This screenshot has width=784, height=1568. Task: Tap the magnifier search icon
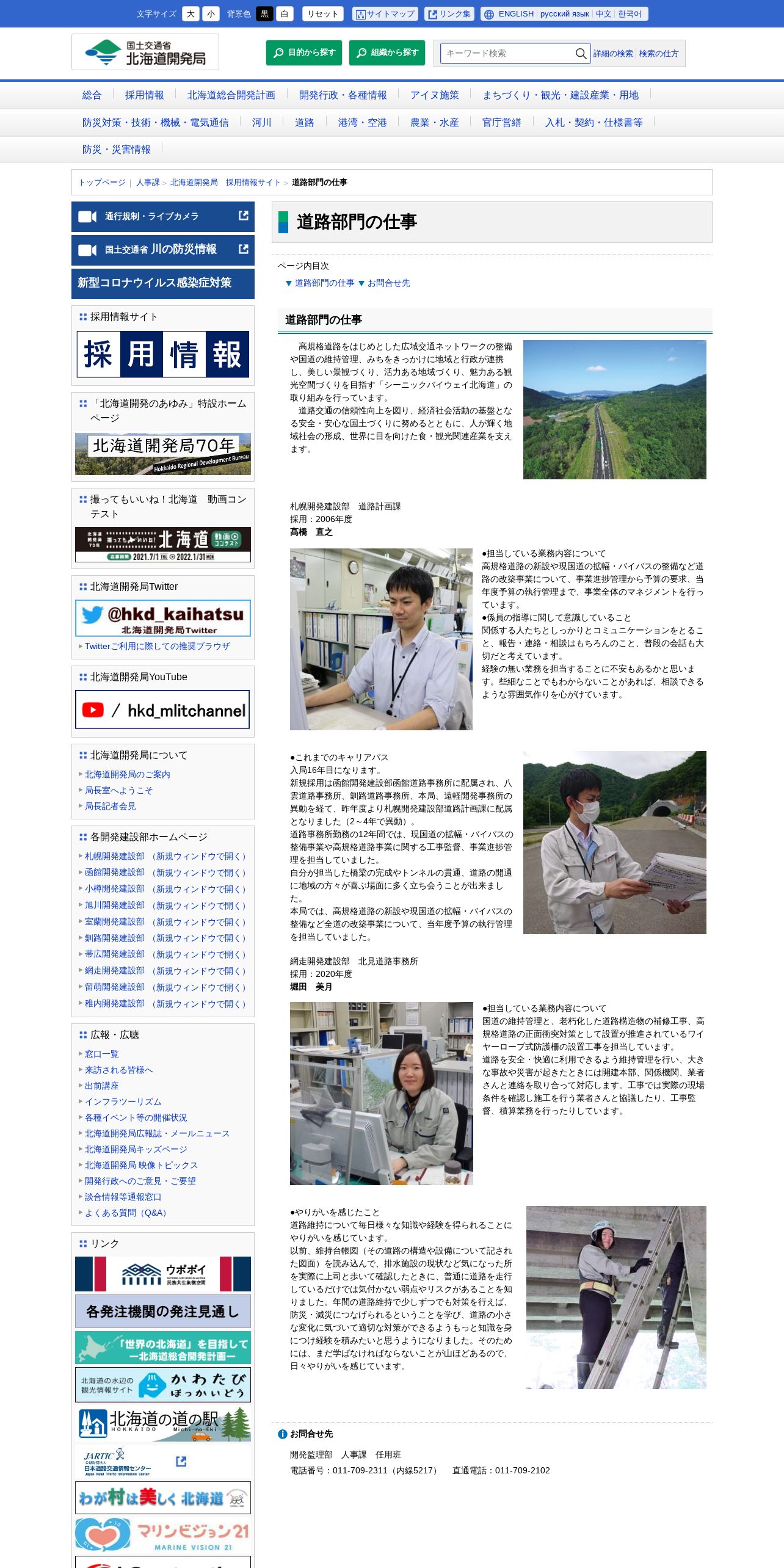(581, 53)
